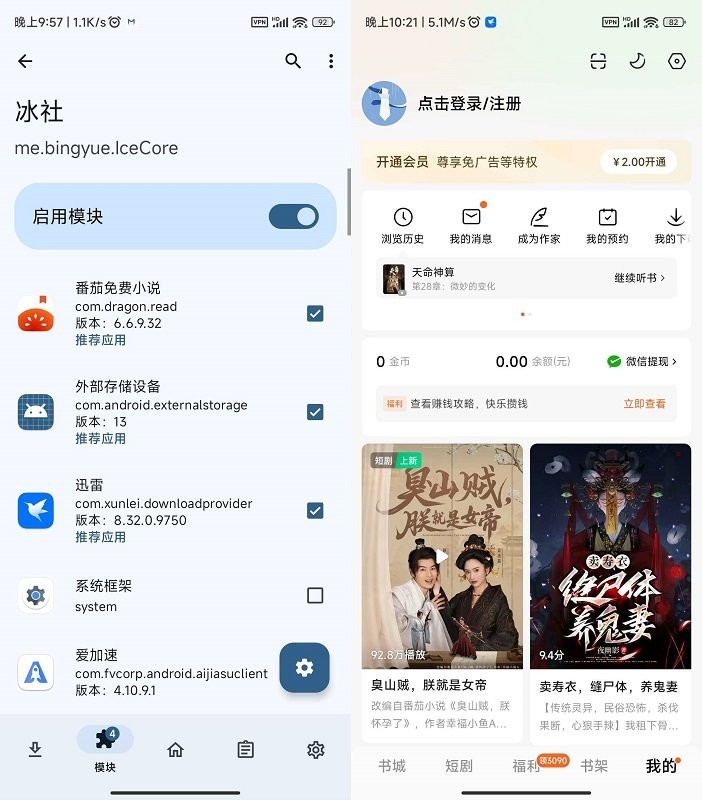The image size is (702, 800).
Task: Tap the floating settings gear button
Action: (x=304, y=667)
